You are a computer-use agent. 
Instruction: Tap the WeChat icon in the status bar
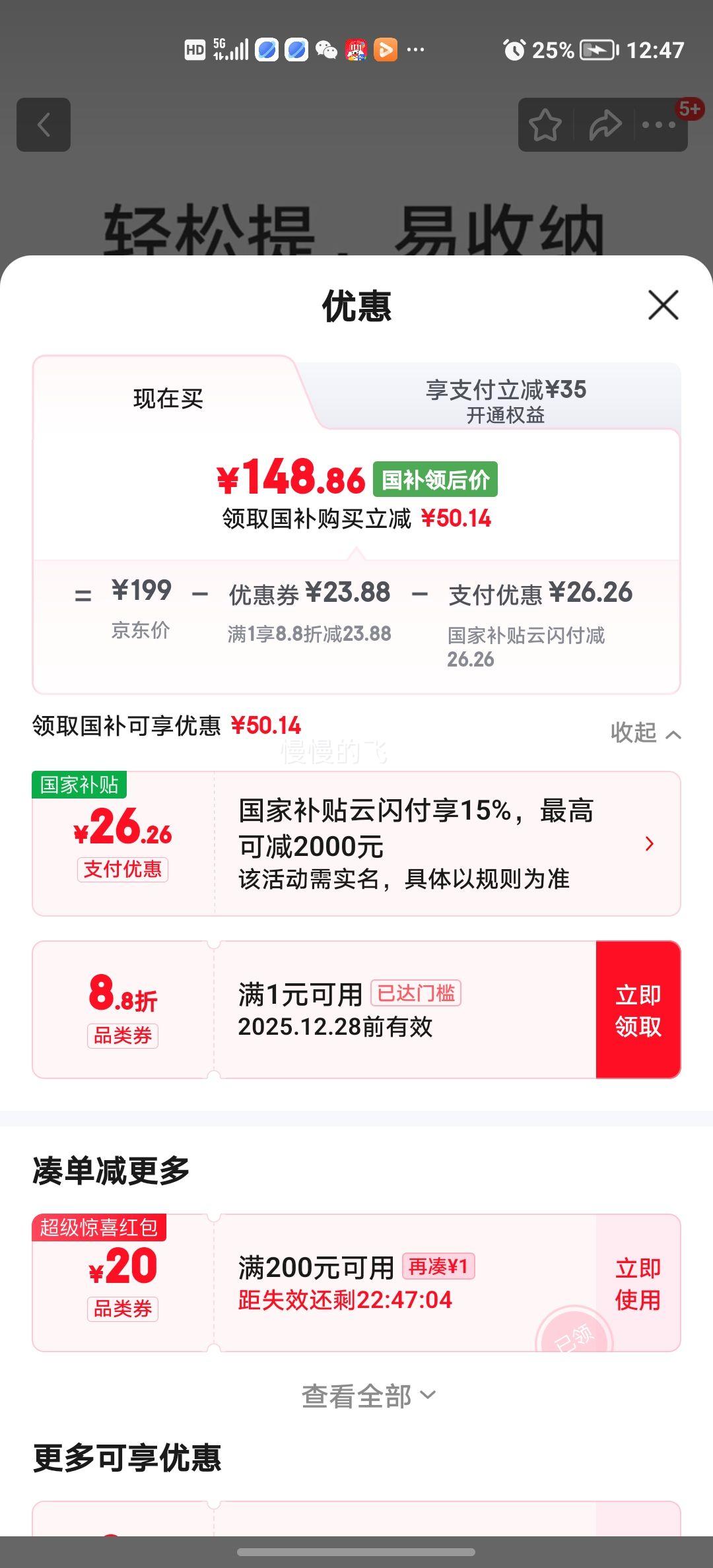[326, 49]
